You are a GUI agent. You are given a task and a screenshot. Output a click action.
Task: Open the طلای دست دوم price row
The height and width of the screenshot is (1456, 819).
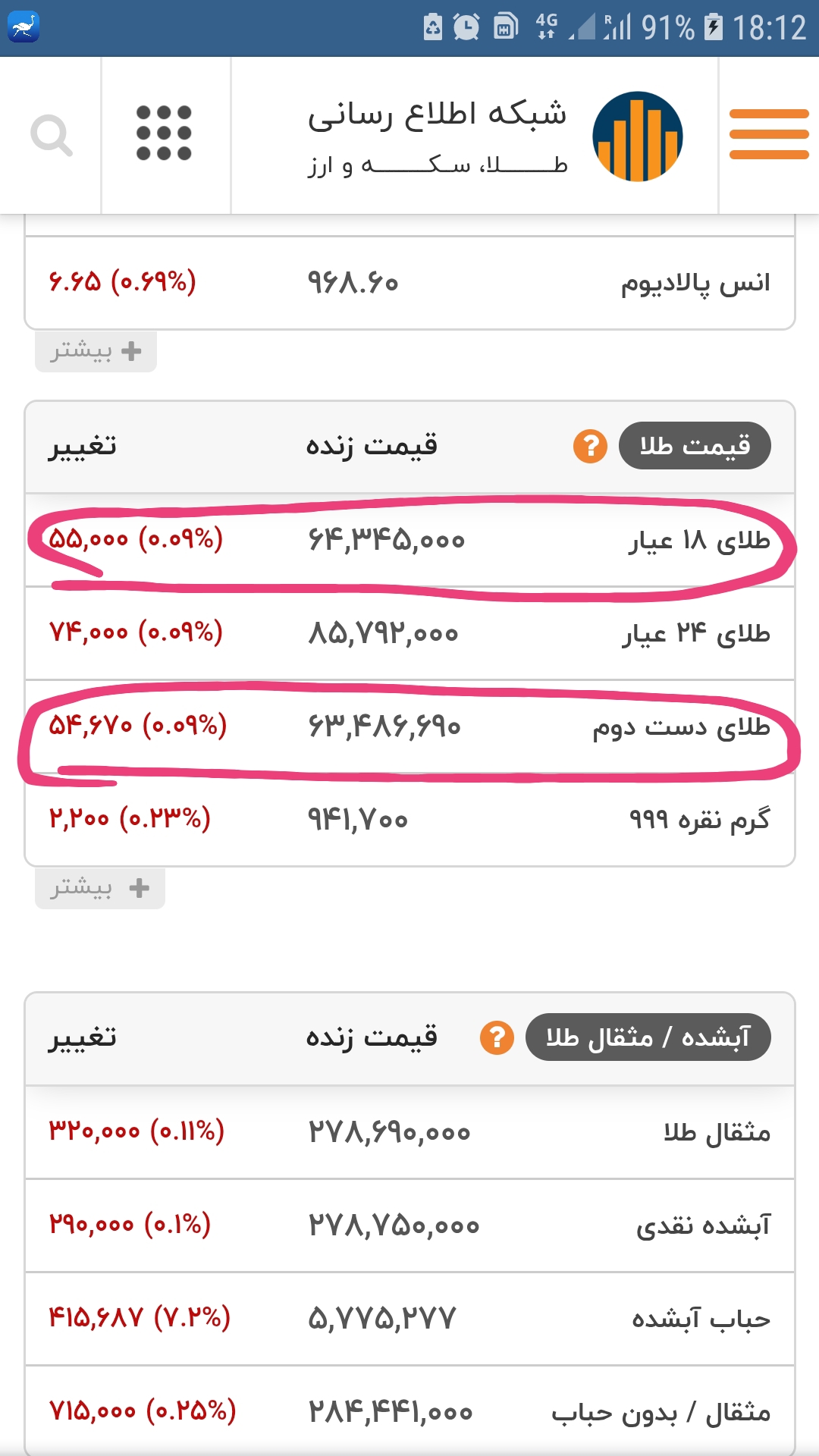[409, 727]
